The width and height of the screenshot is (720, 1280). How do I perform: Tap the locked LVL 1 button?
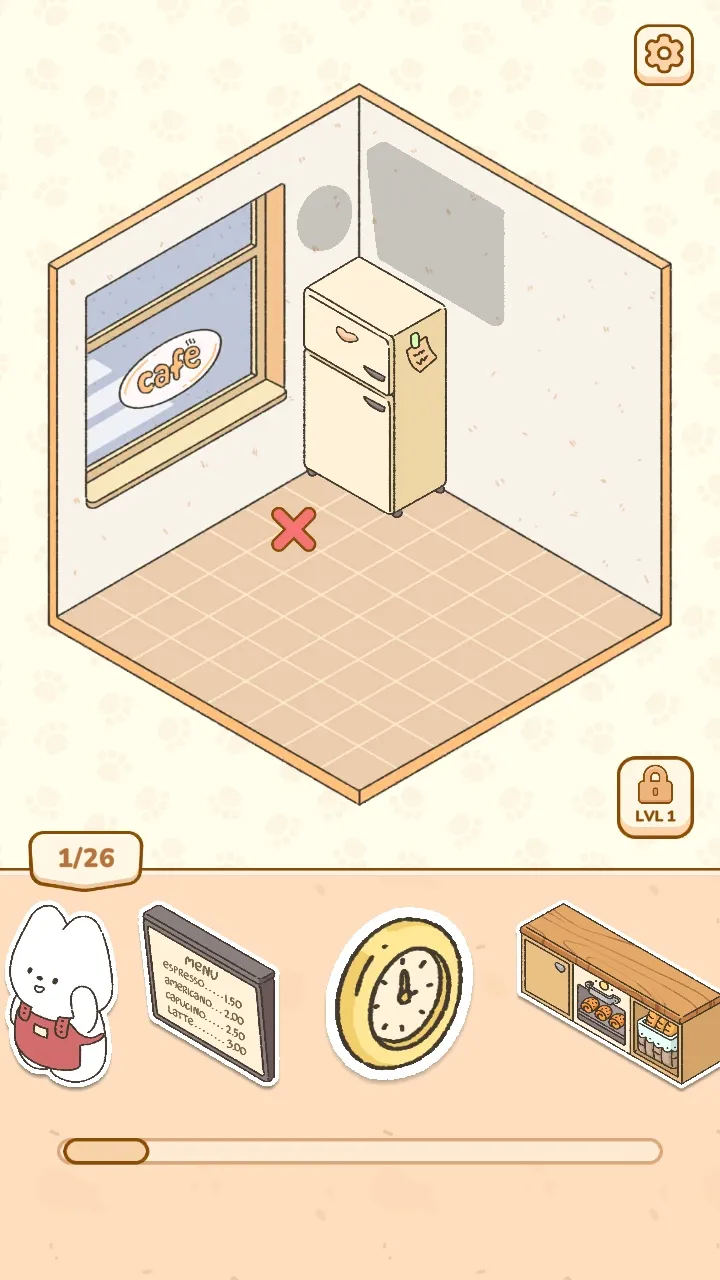click(x=655, y=796)
